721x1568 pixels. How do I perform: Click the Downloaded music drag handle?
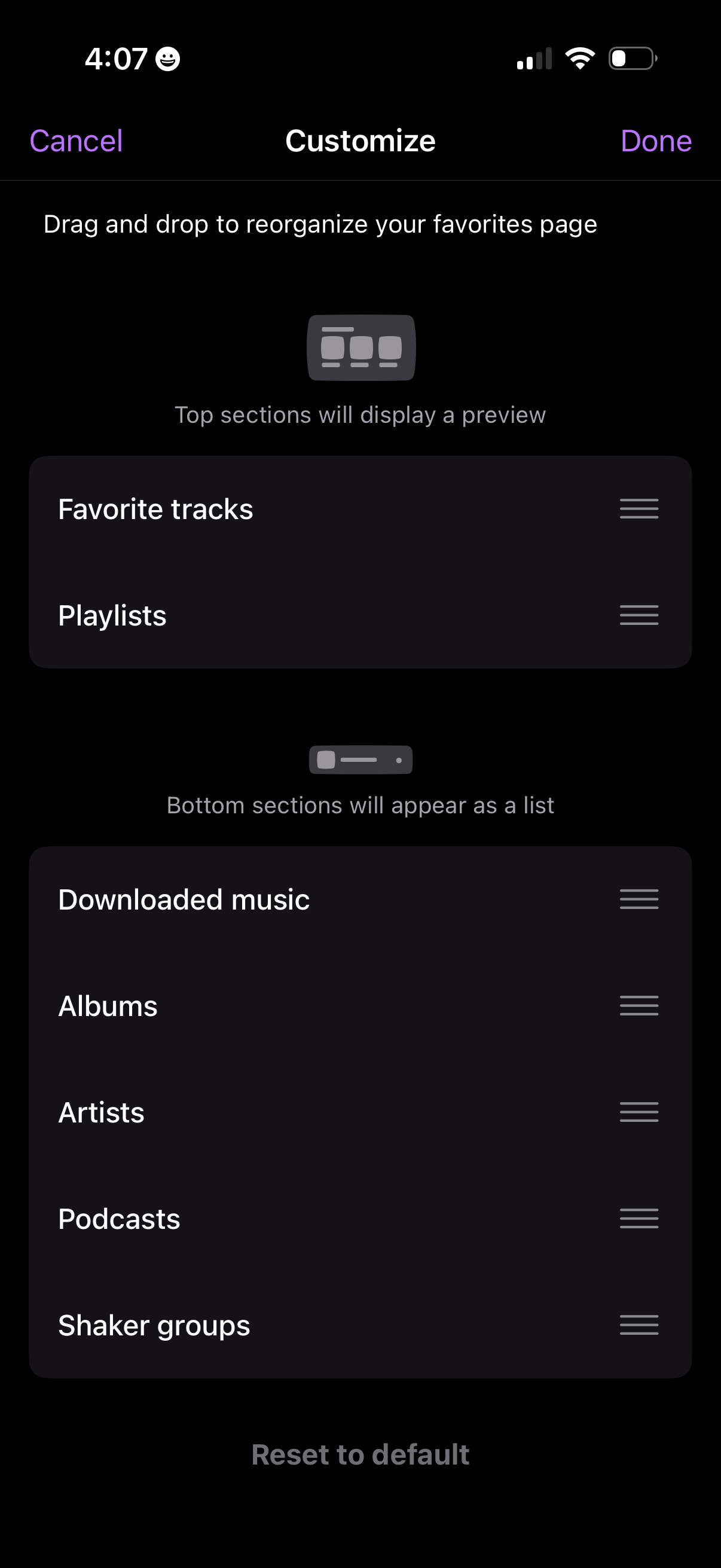click(638, 899)
